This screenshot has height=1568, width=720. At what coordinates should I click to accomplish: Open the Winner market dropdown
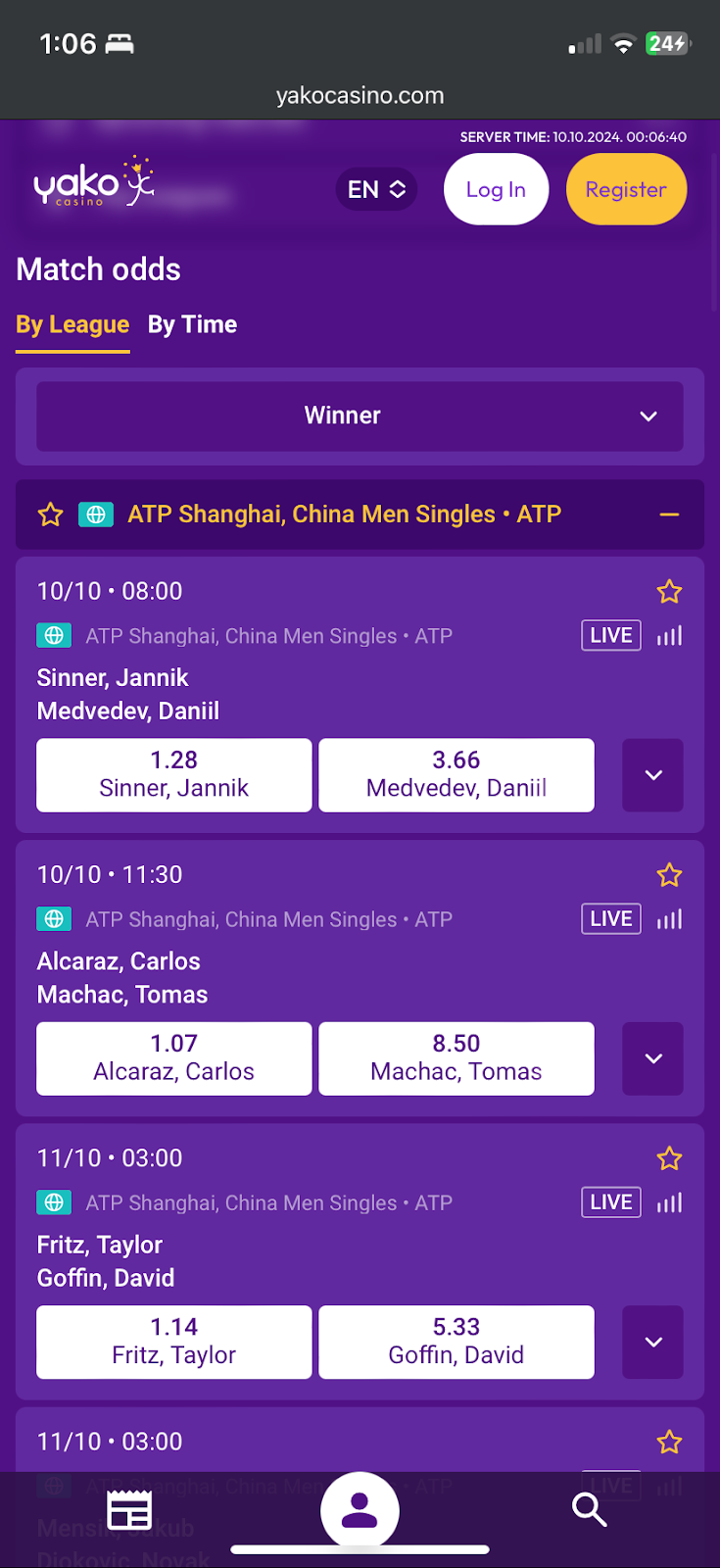point(360,416)
